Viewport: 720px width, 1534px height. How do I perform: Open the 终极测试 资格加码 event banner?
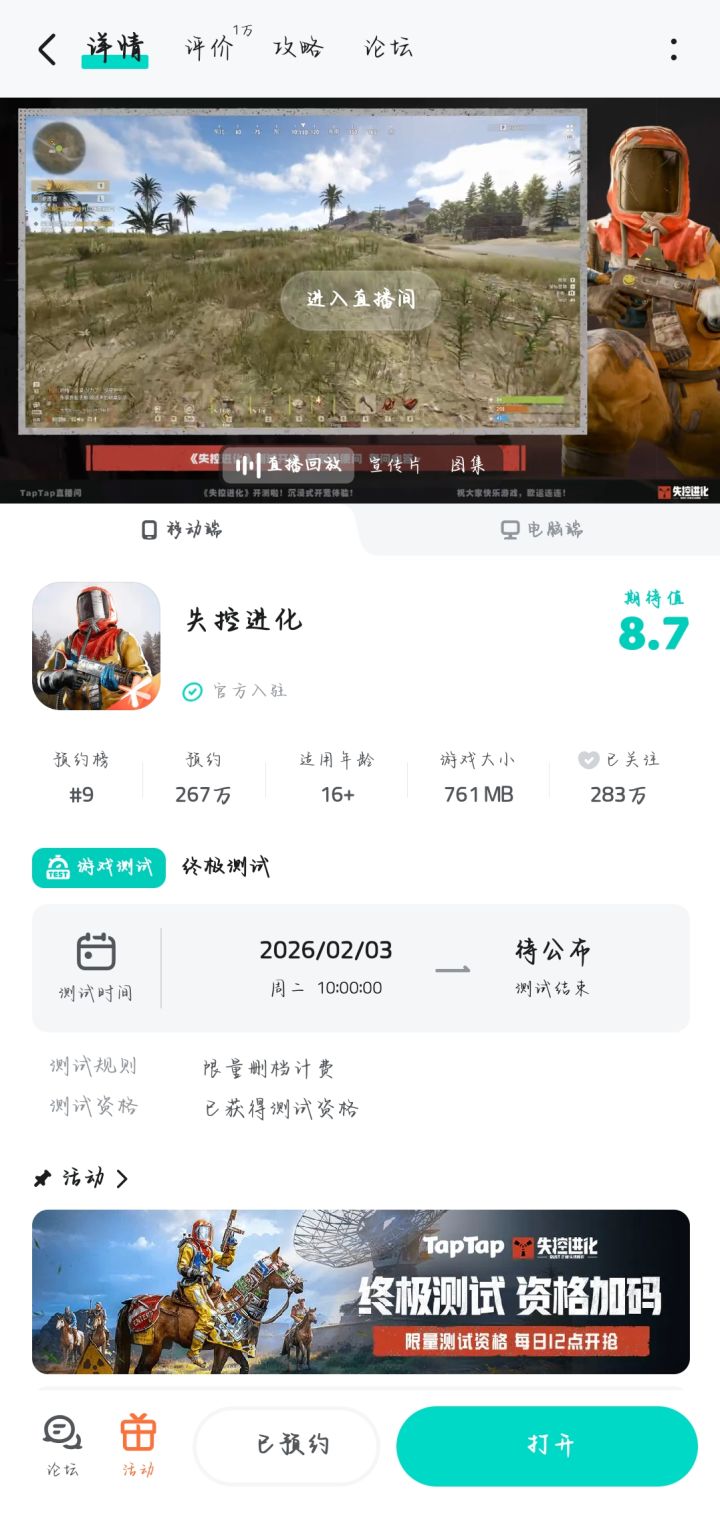(360, 1290)
